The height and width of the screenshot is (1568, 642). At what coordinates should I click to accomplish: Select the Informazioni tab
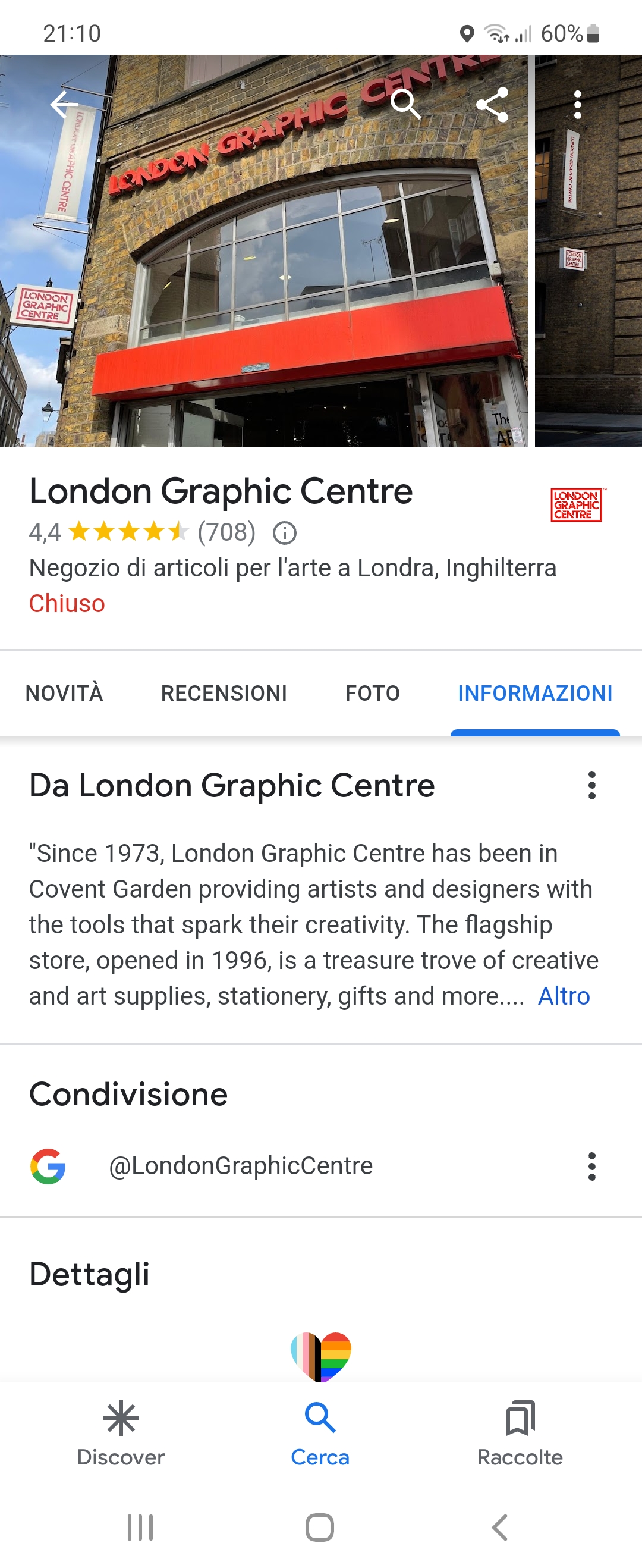(535, 694)
